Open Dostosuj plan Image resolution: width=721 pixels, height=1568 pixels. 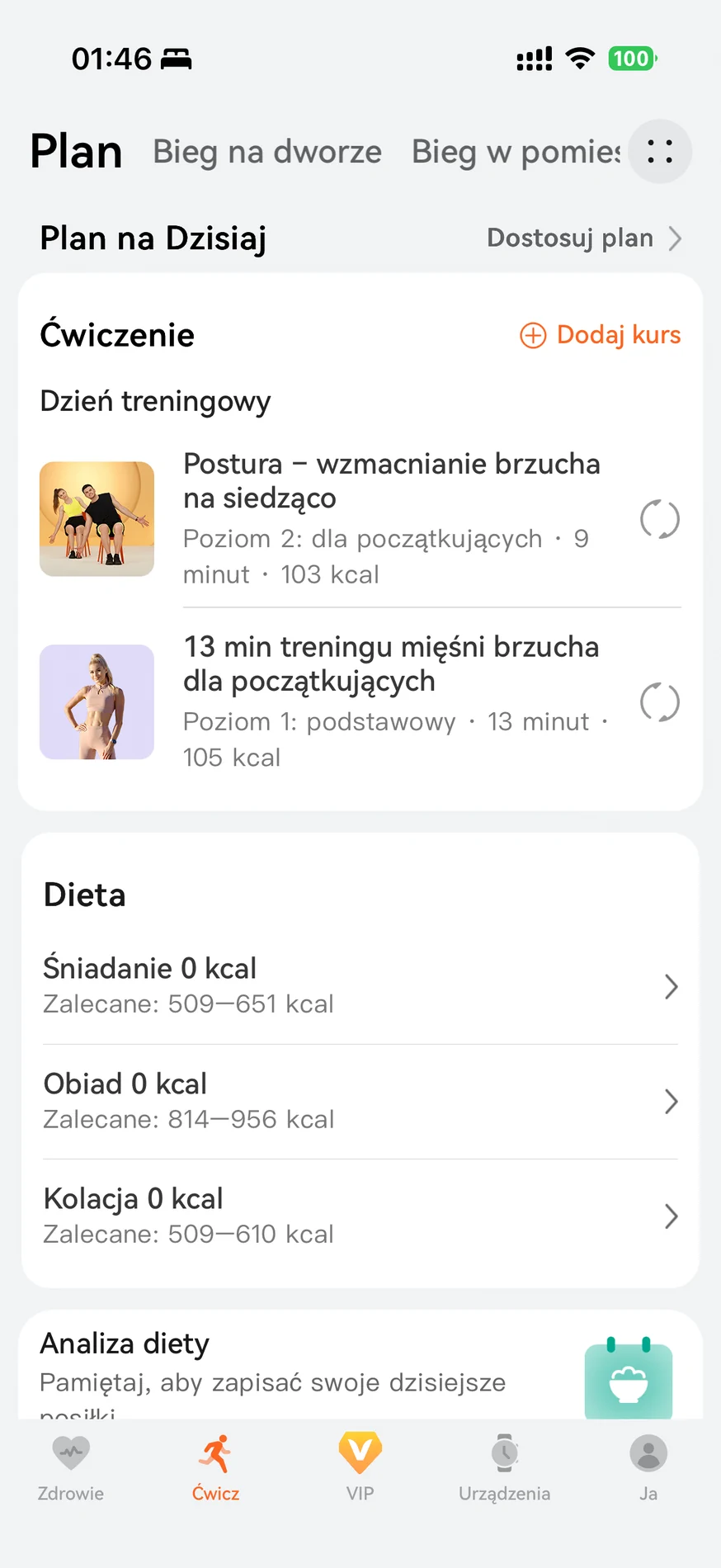tap(584, 239)
